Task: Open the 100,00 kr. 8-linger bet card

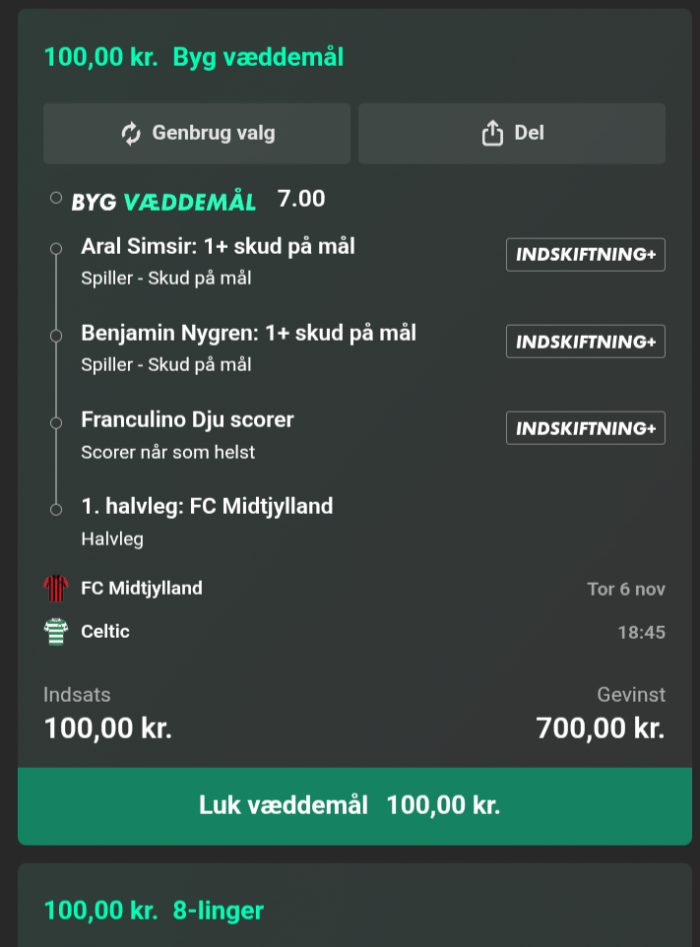Action: click(155, 910)
